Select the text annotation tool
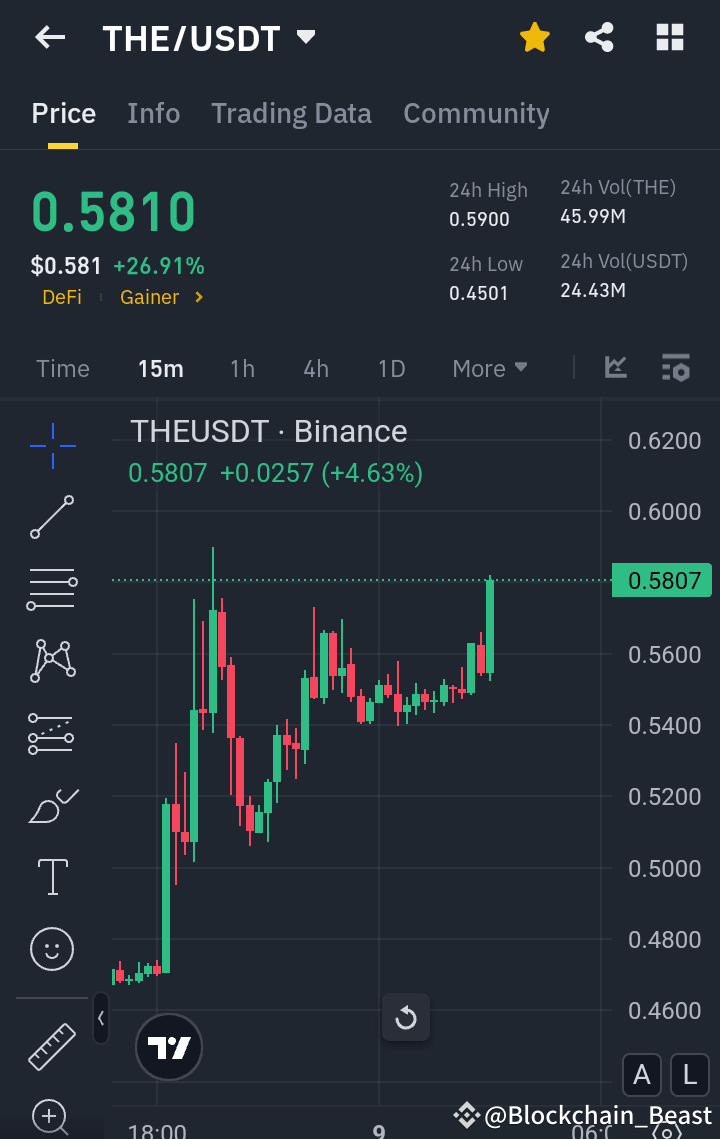The width and height of the screenshot is (720, 1139). click(x=51, y=877)
